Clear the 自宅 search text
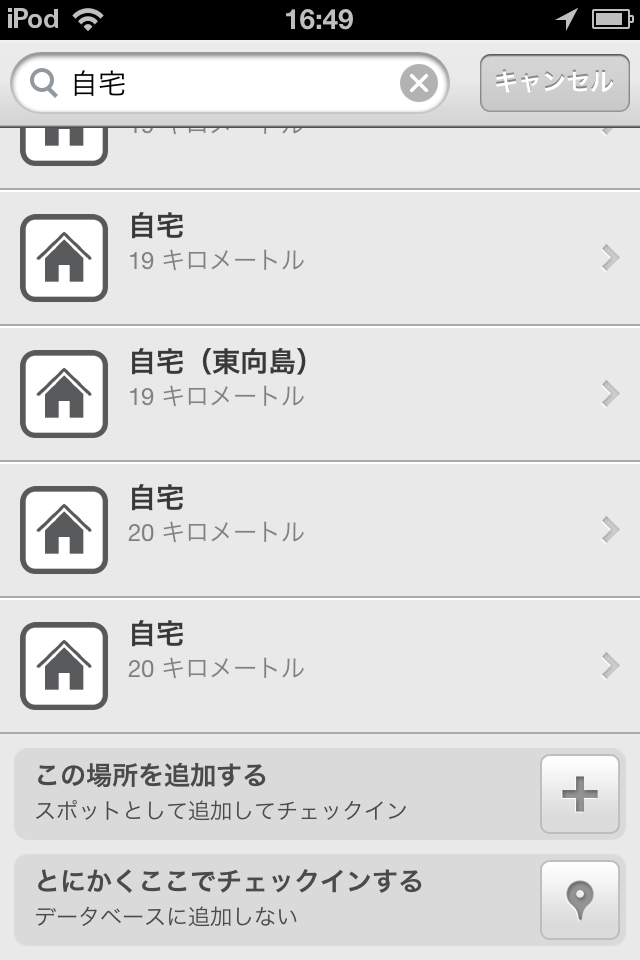The height and width of the screenshot is (960, 640). pyautogui.click(x=419, y=83)
